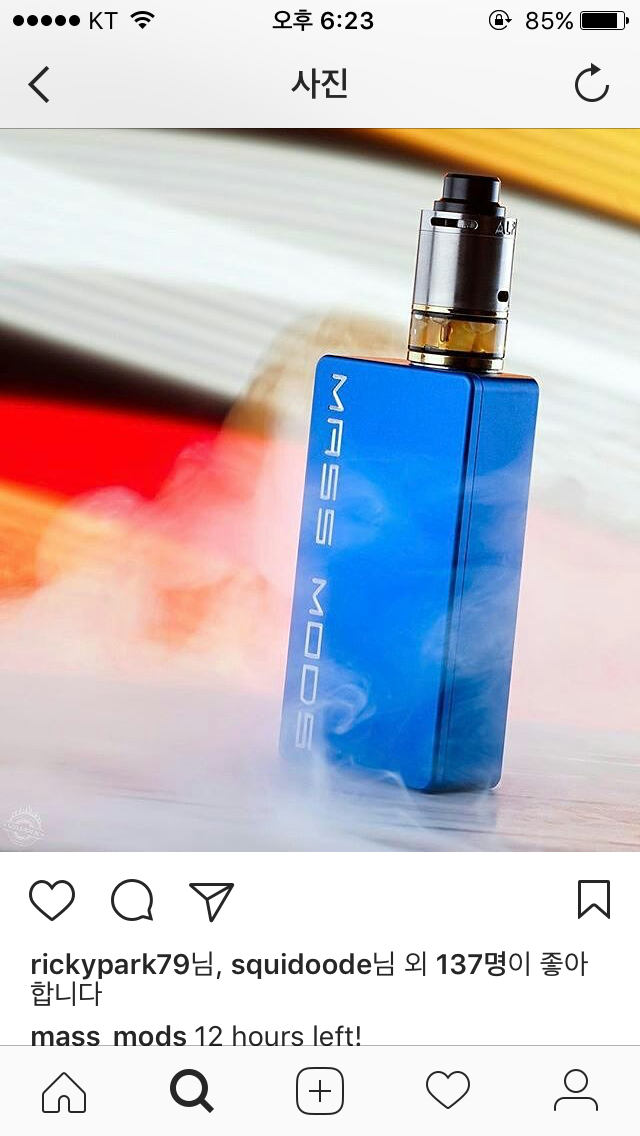The width and height of the screenshot is (640, 1136).
Task: Open squidoode's profile link
Action: pyautogui.click(x=300, y=965)
